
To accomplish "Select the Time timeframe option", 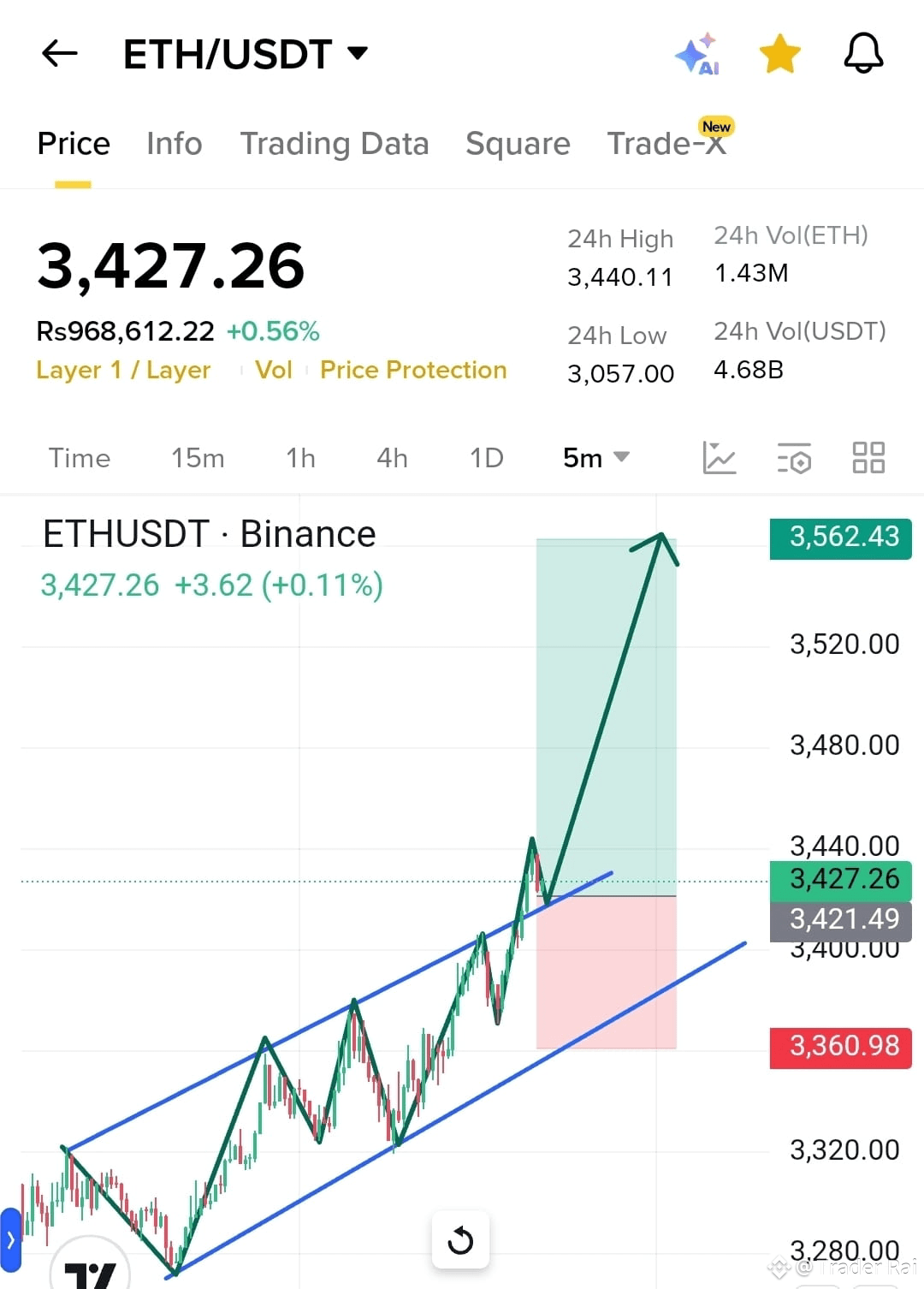I will click(79, 459).
